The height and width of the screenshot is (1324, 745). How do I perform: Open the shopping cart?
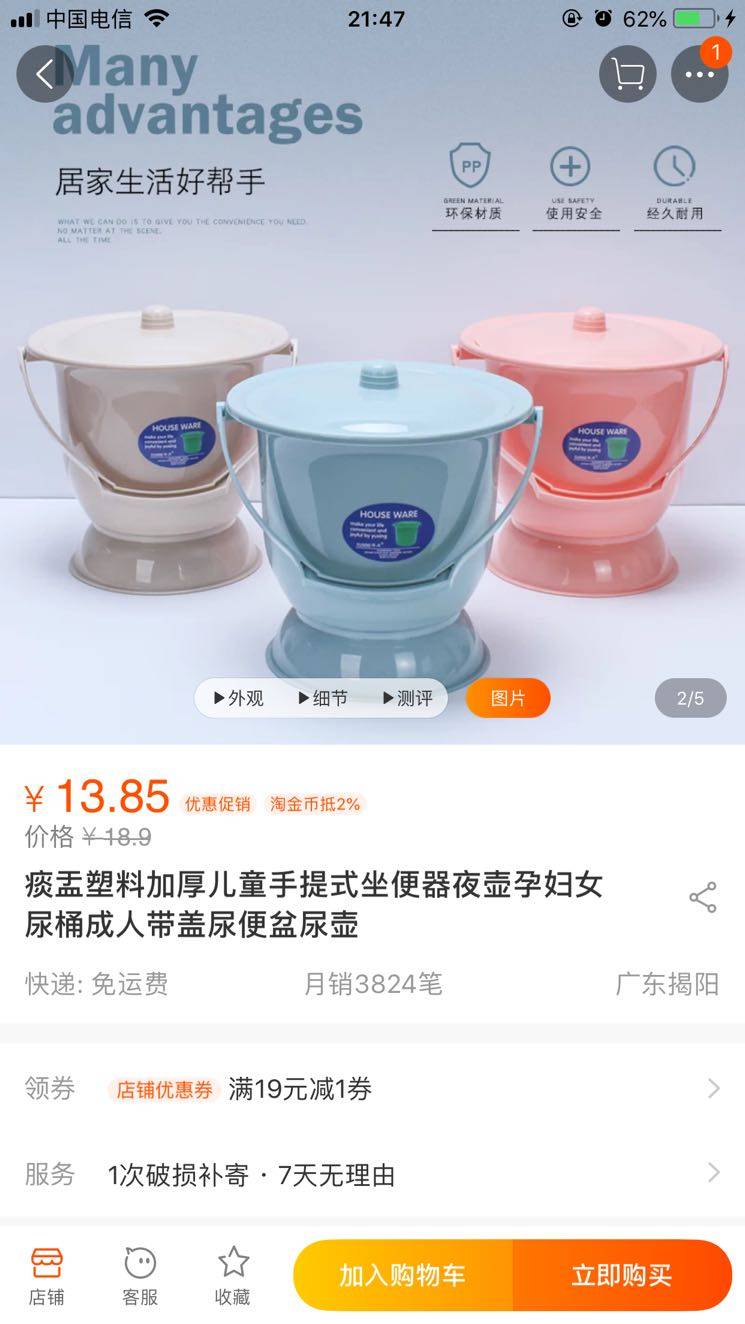tap(628, 74)
